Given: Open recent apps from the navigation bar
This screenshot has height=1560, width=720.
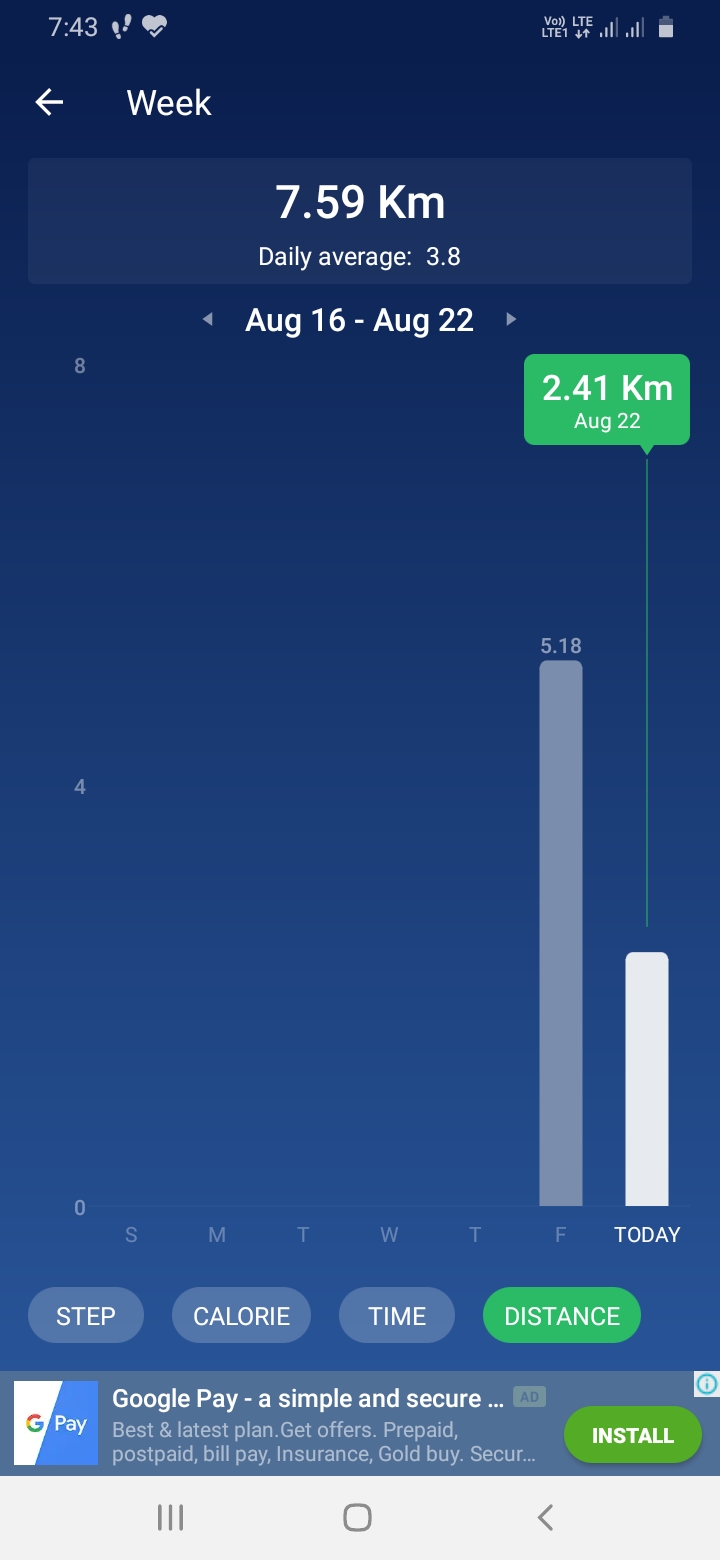Looking at the screenshot, I should pos(171,1518).
